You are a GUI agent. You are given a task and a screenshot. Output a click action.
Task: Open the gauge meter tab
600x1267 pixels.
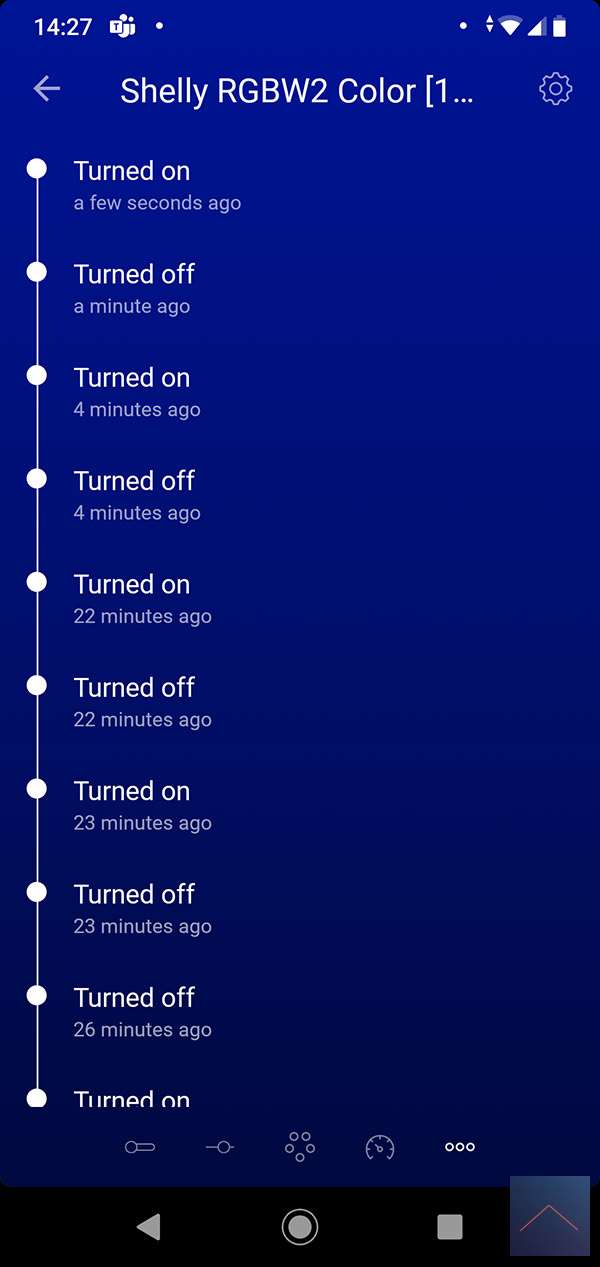(x=380, y=1147)
